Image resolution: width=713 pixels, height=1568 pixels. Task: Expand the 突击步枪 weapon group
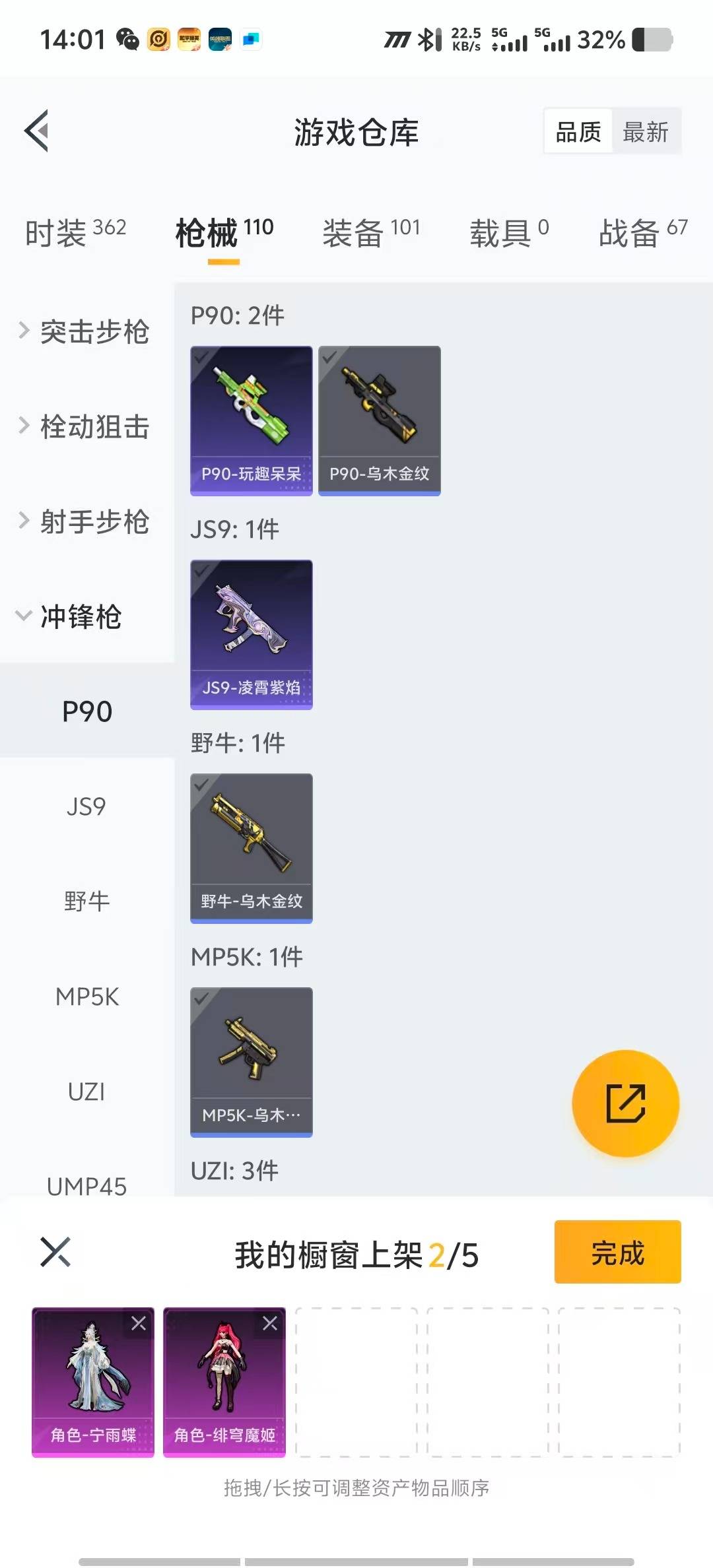pyautogui.click(x=86, y=331)
